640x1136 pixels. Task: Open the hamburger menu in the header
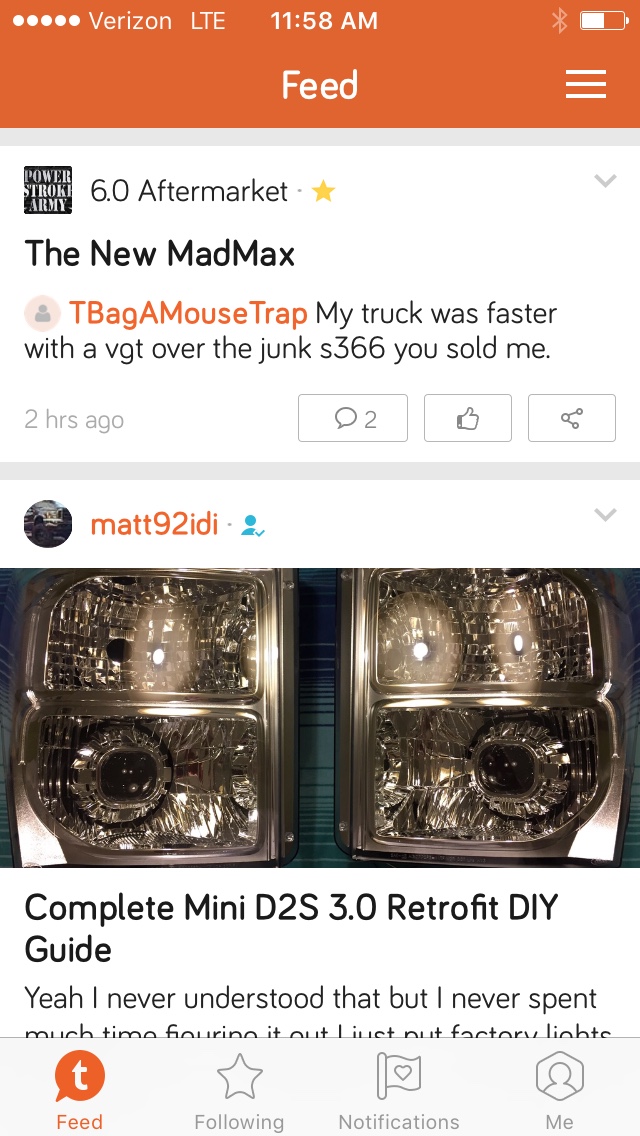(x=586, y=85)
